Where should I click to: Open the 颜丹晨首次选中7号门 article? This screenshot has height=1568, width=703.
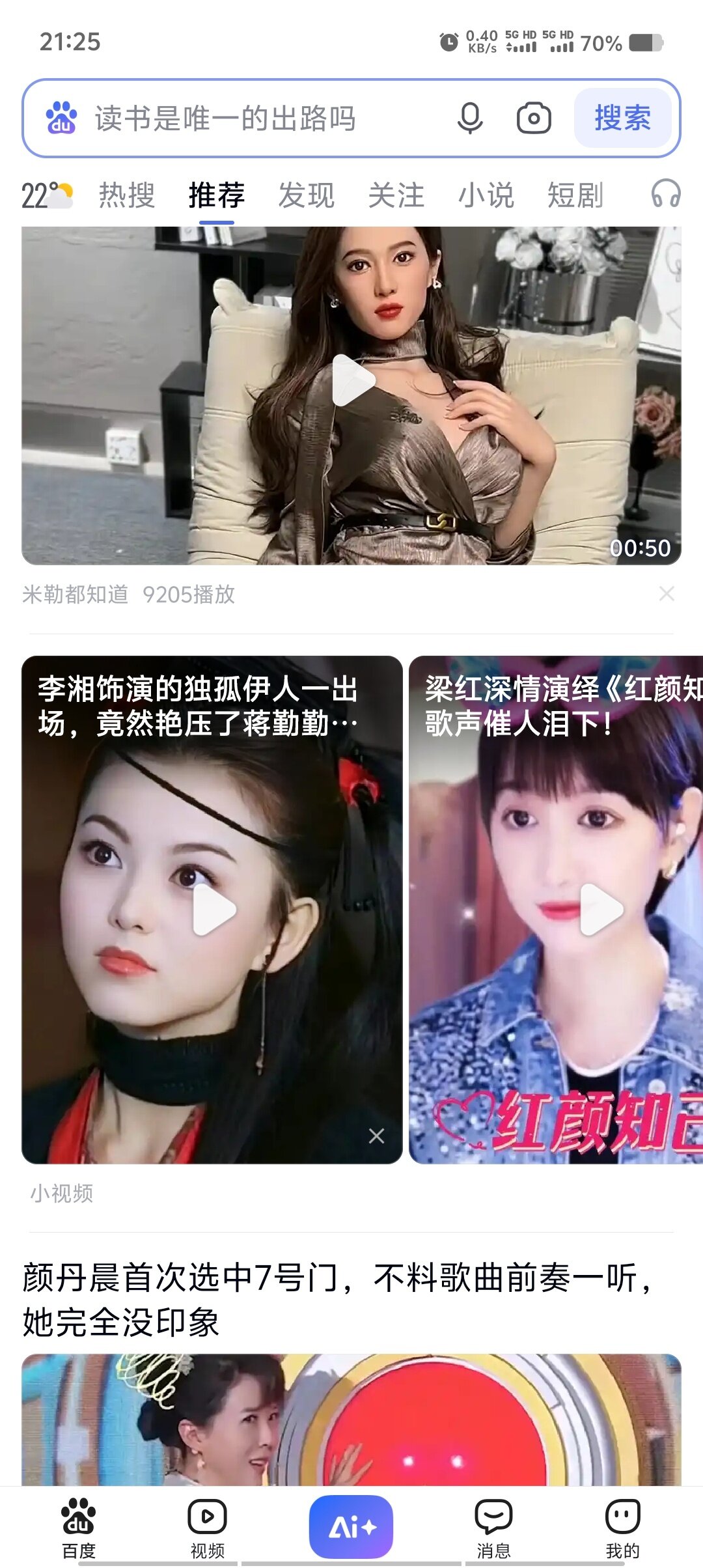click(x=338, y=1299)
